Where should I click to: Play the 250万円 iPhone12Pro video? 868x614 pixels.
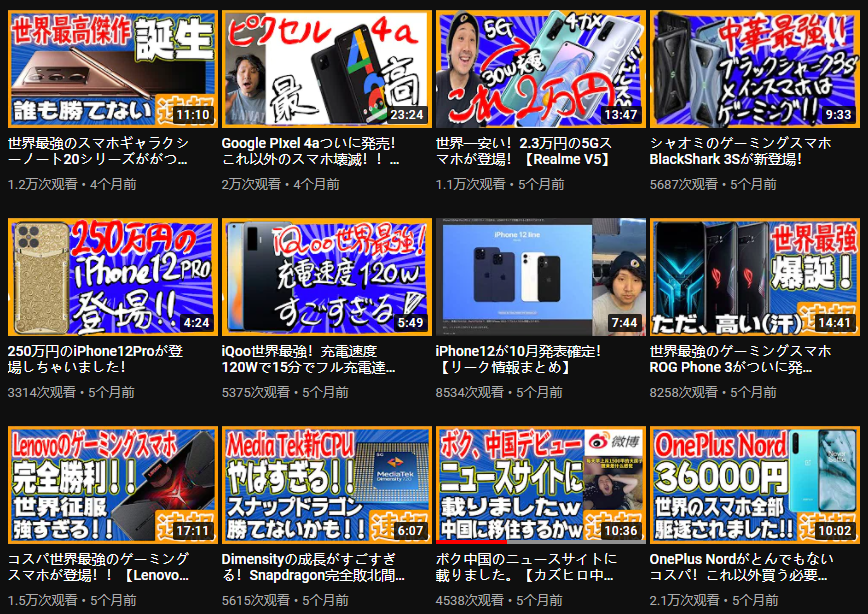112,277
